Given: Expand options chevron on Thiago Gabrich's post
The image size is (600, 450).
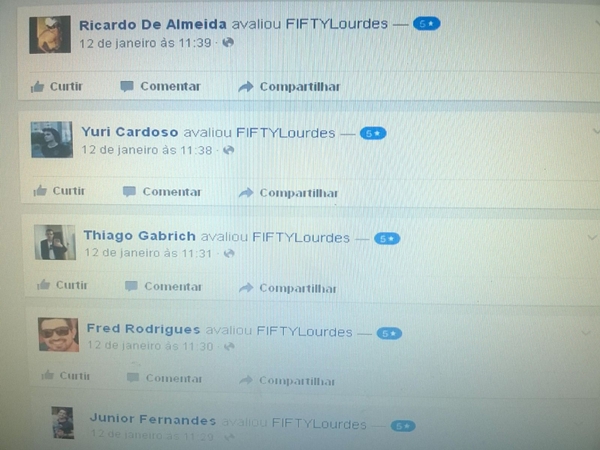Looking at the screenshot, I should [x=591, y=238].
